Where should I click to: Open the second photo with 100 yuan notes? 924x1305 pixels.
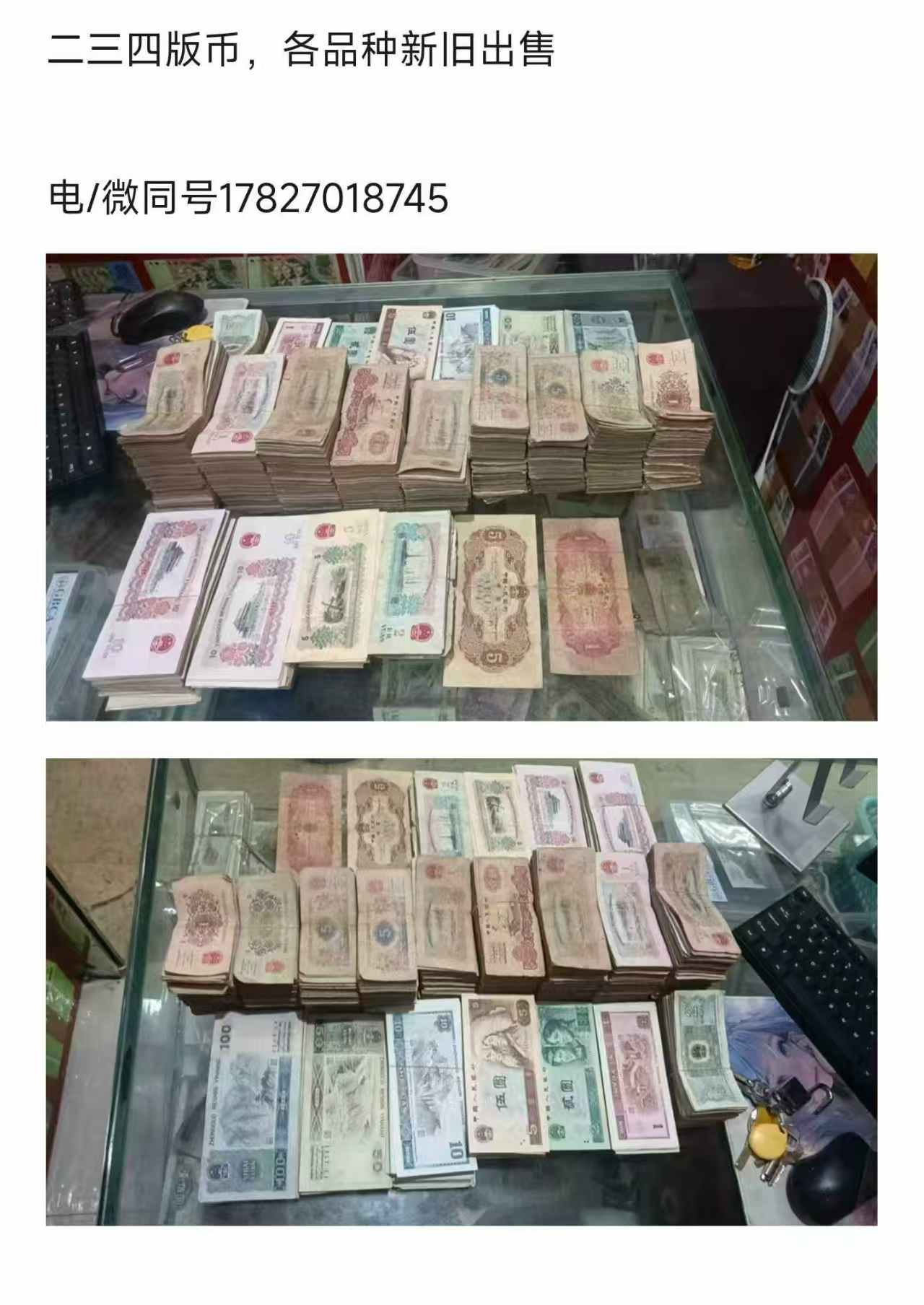tap(461, 991)
